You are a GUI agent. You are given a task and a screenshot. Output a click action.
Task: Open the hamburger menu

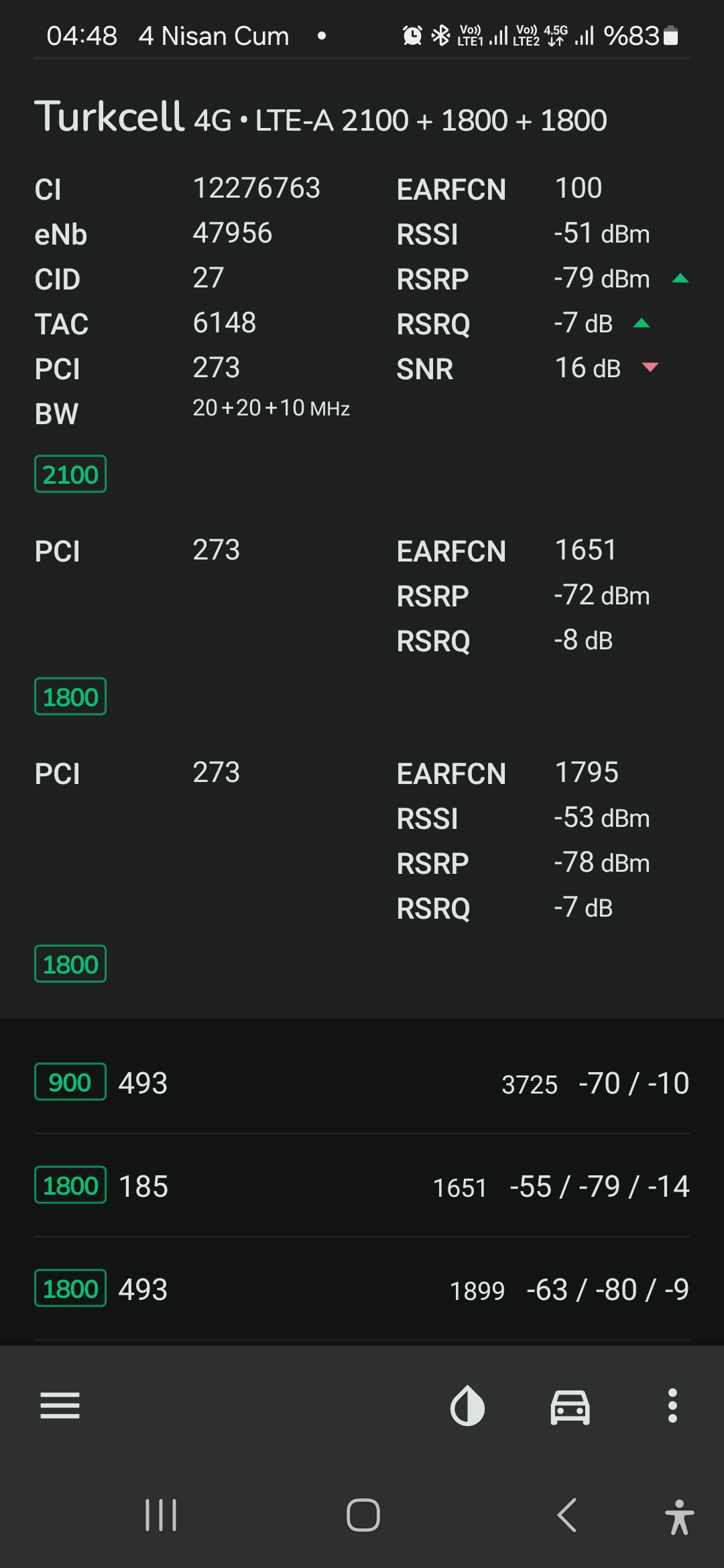point(60,1405)
